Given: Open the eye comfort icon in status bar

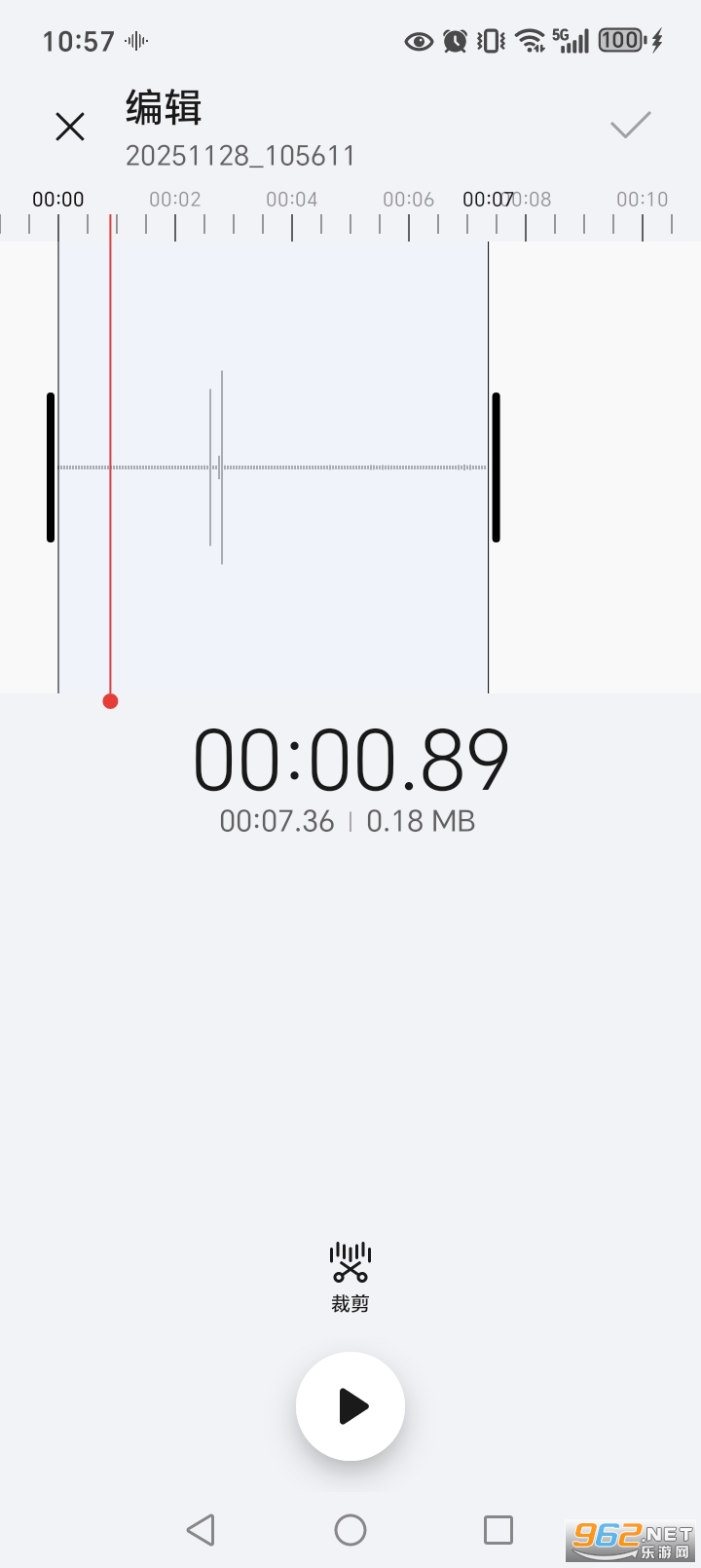Looking at the screenshot, I should (419, 41).
